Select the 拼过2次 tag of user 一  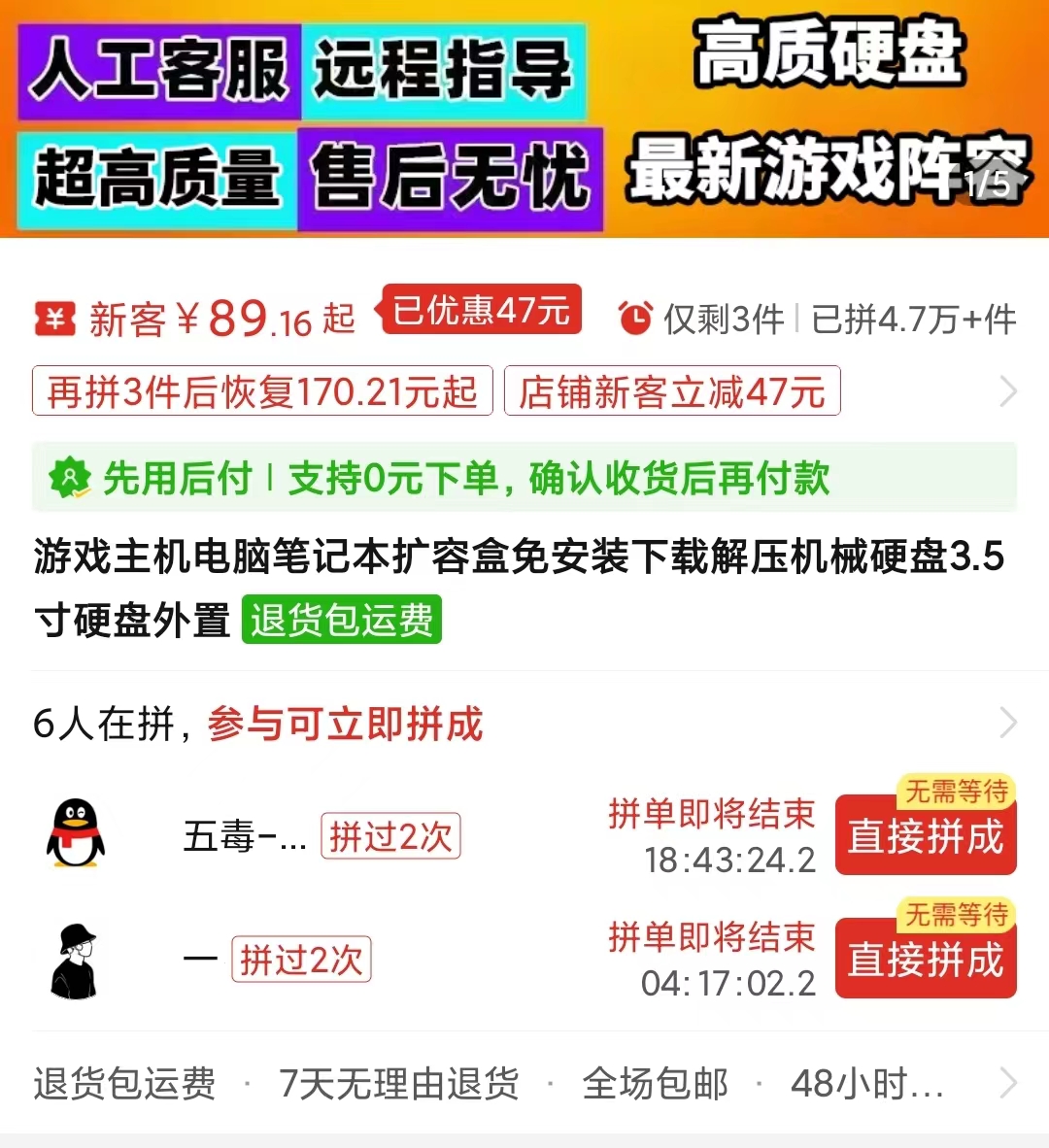pyautogui.click(x=301, y=960)
